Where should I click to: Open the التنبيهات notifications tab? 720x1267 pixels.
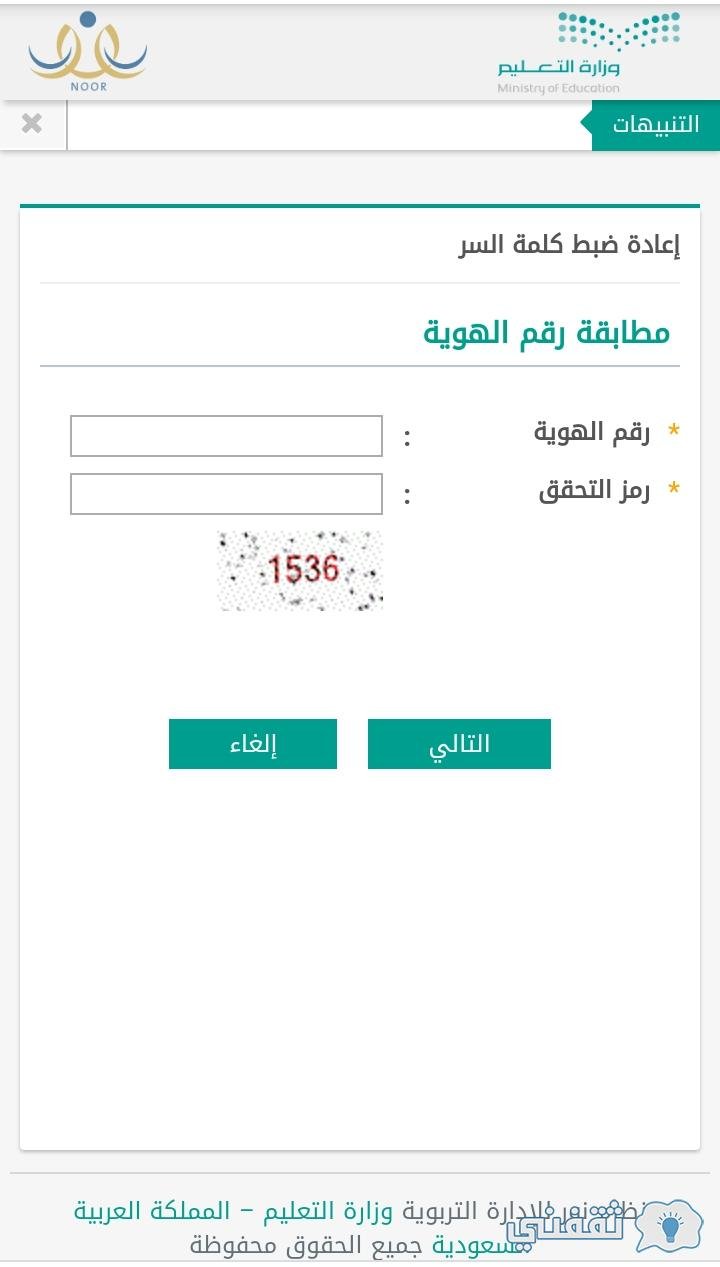coord(655,125)
